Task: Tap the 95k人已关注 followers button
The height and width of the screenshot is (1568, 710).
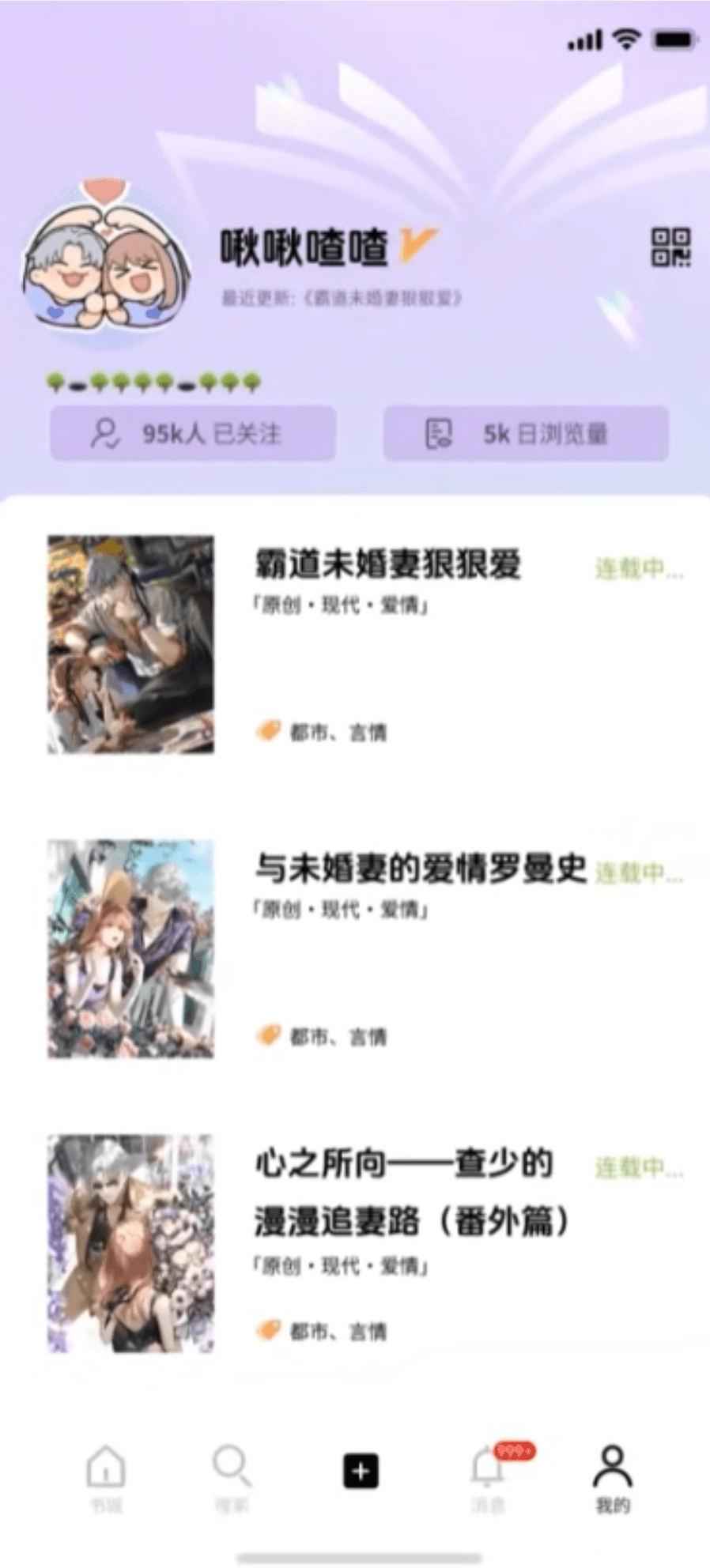Action: (193, 433)
